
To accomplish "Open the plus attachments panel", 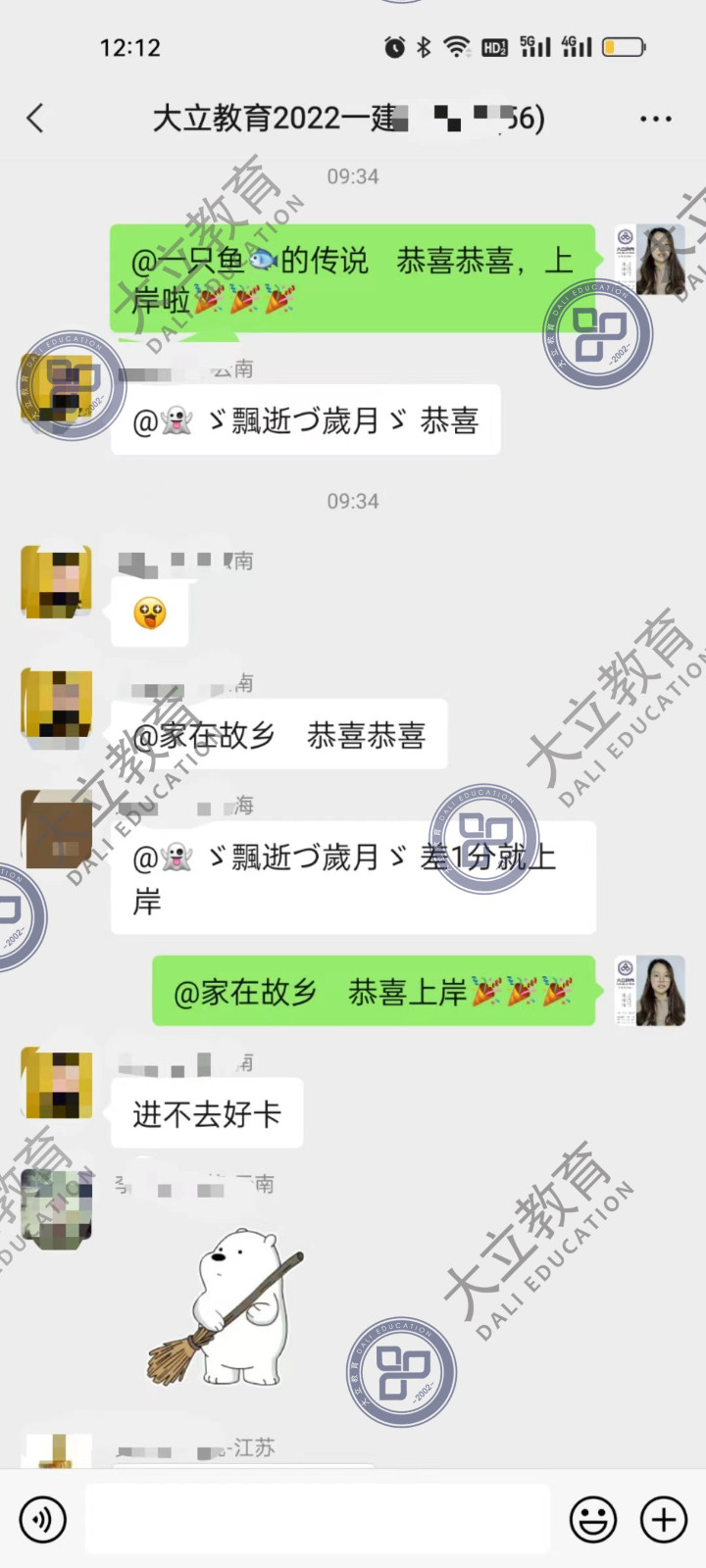I will pyautogui.click(x=664, y=1520).
